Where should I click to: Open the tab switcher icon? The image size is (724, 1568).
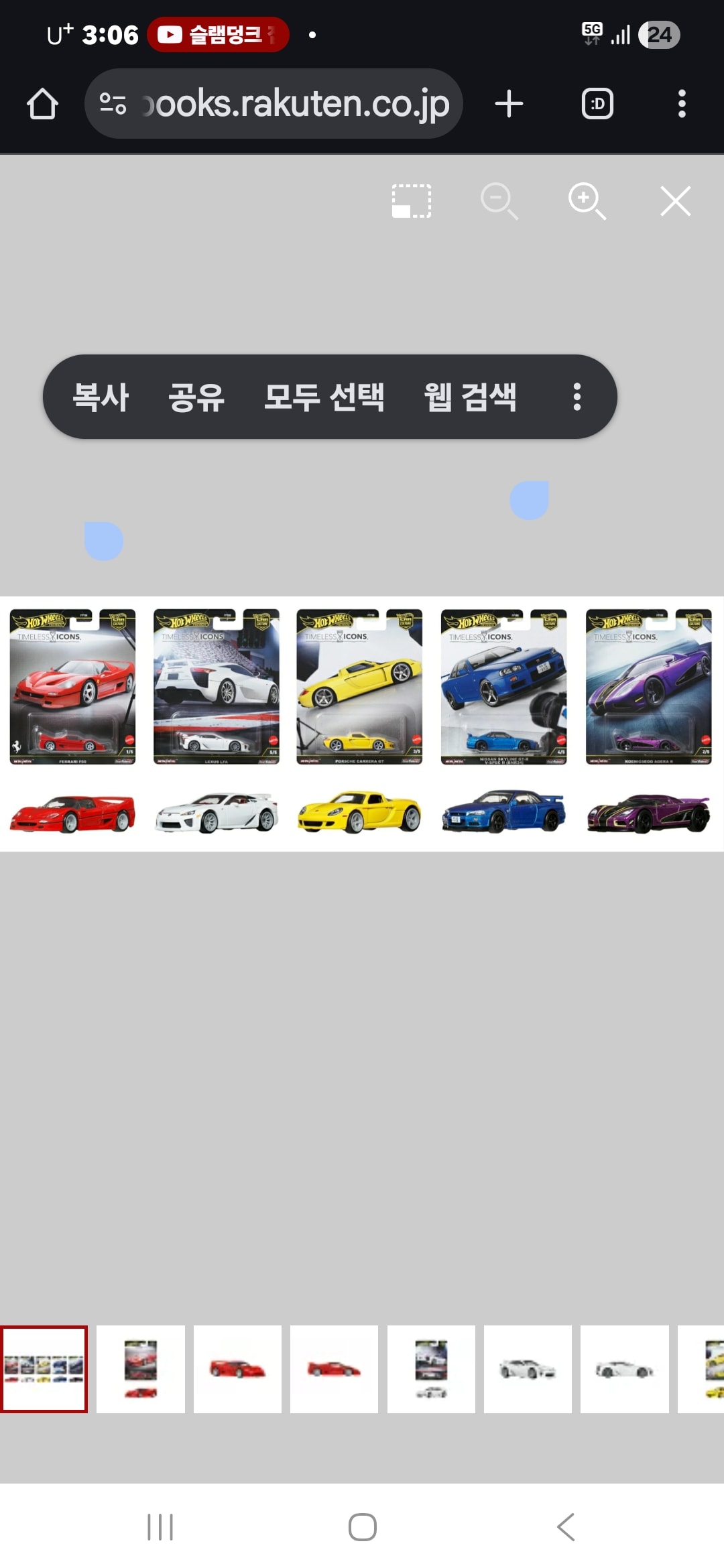pos(597,103)
